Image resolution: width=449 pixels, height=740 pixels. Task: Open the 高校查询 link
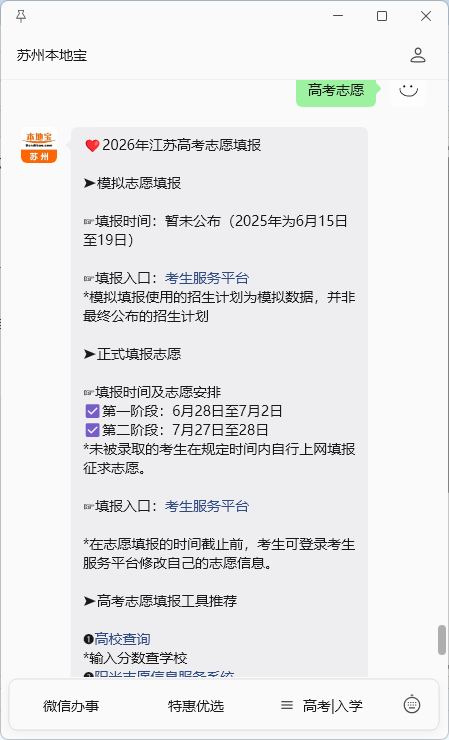(x=122, y=639)
